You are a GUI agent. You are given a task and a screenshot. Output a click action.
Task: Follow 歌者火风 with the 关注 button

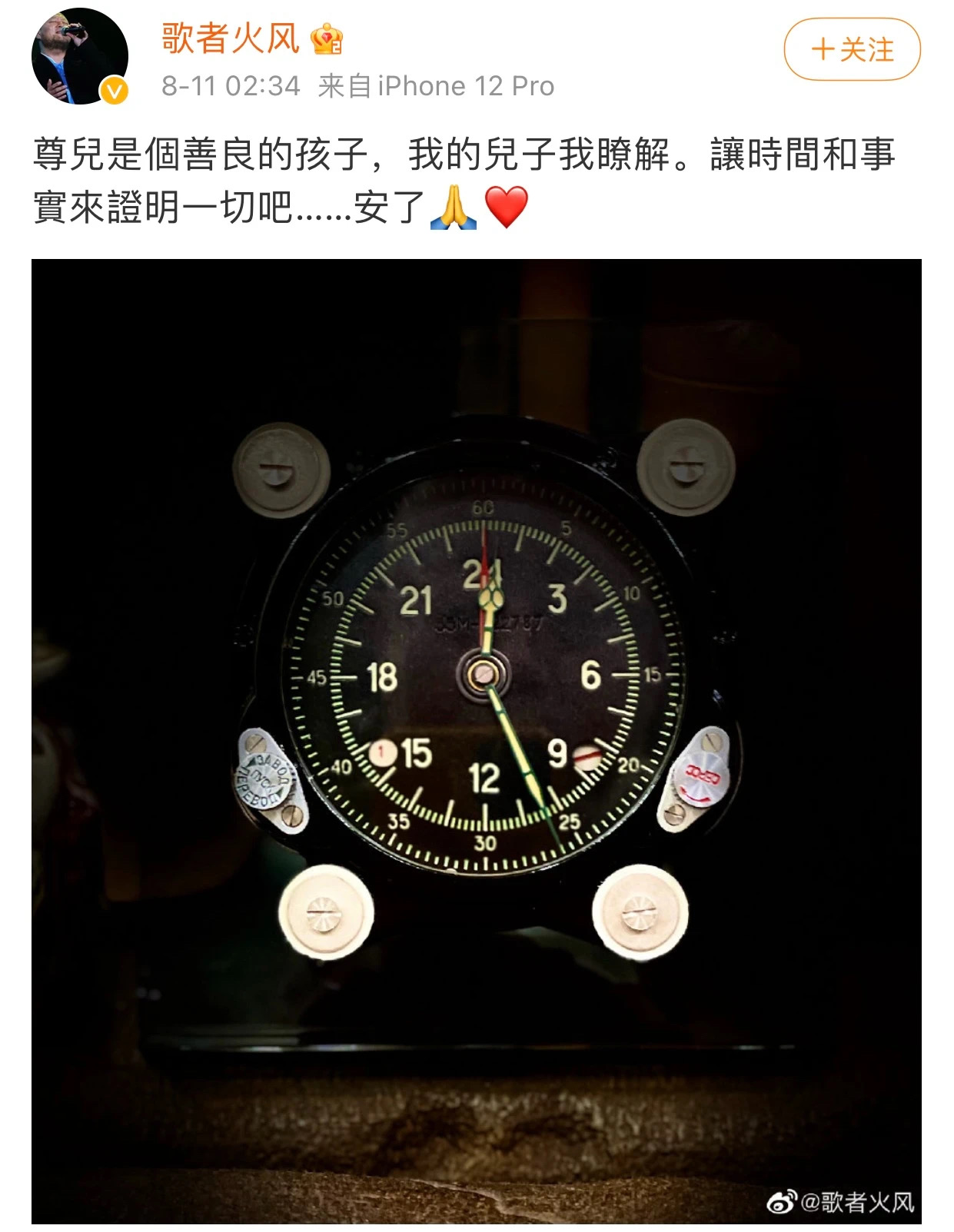(x=852, y=50)
